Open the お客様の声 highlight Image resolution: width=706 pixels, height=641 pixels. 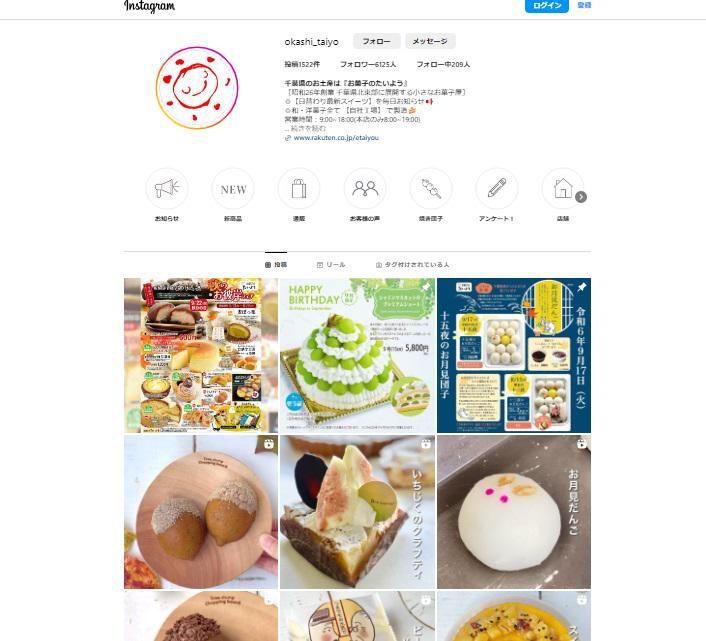365,188
